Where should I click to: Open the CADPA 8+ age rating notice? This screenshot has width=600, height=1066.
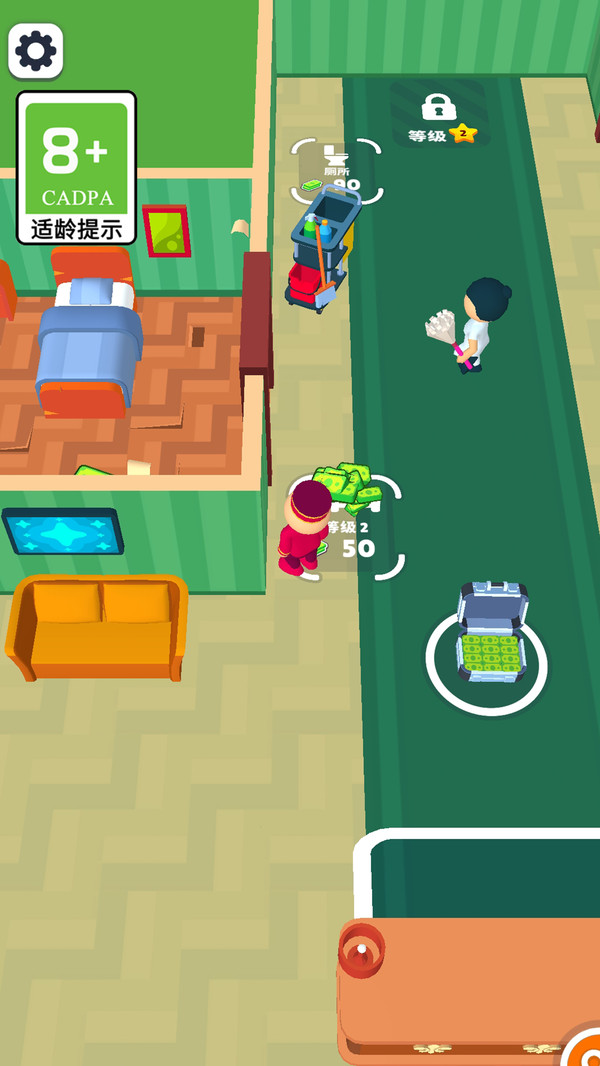pyautogui.click(x=76, y=168)
